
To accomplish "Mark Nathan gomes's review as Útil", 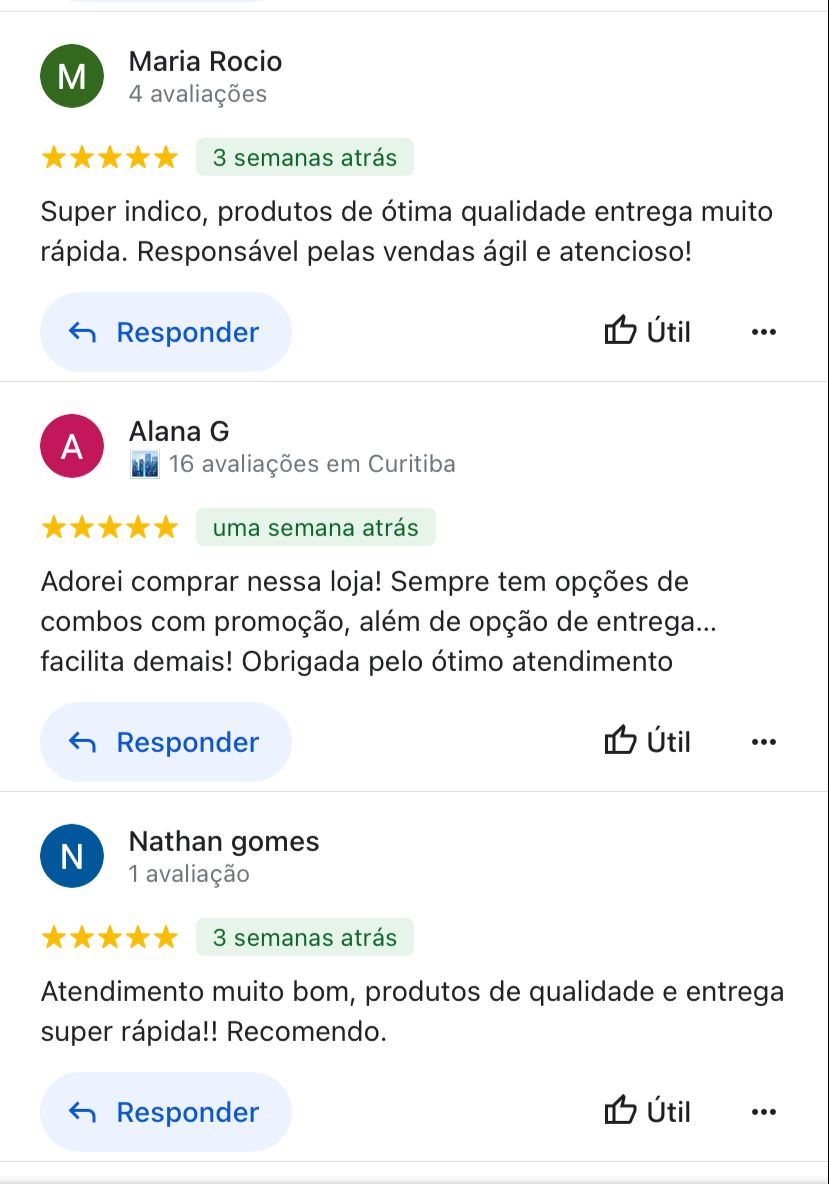I will pos(648,1112).
